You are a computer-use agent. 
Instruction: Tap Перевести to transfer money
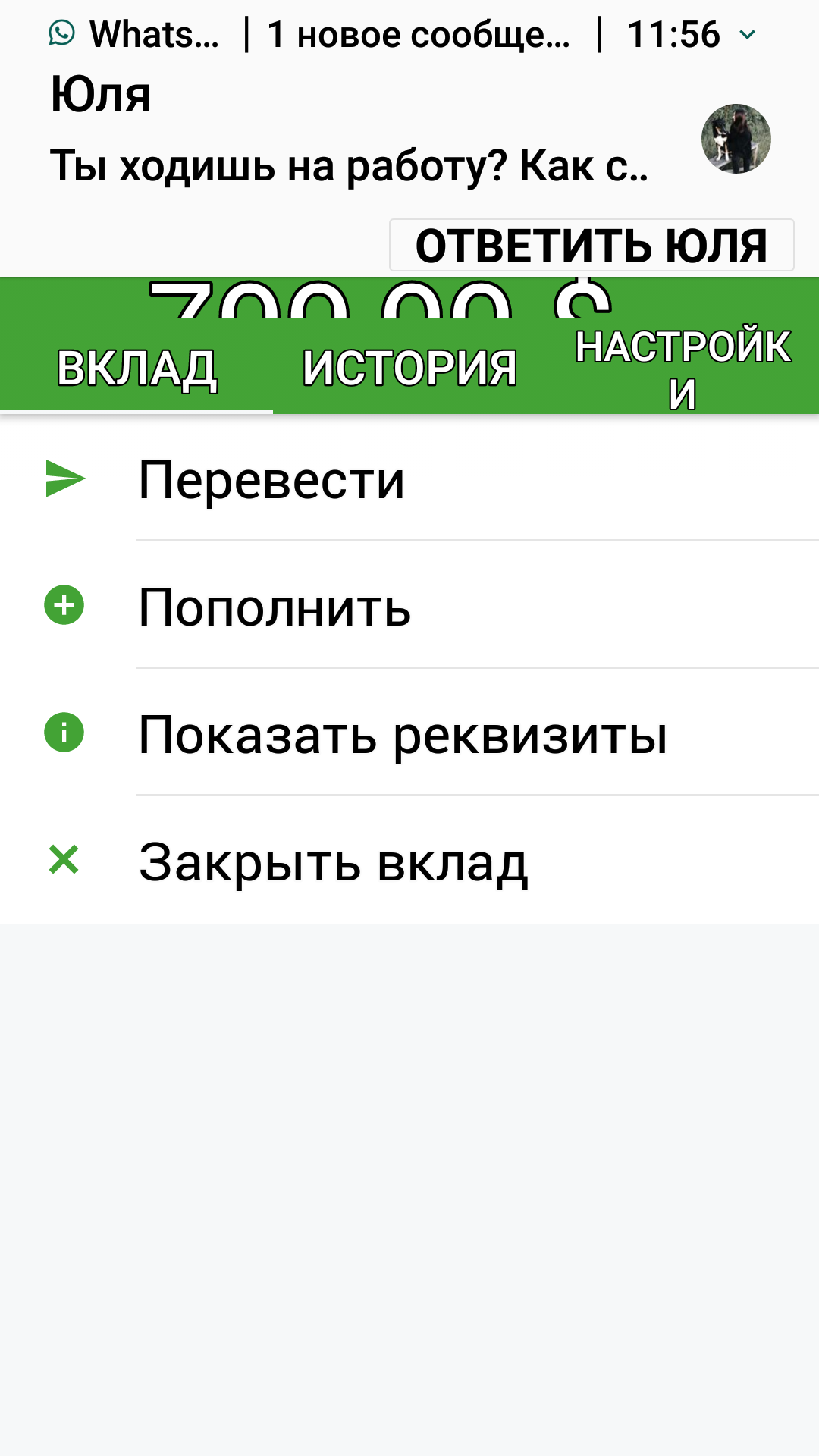tap(271, 480)
